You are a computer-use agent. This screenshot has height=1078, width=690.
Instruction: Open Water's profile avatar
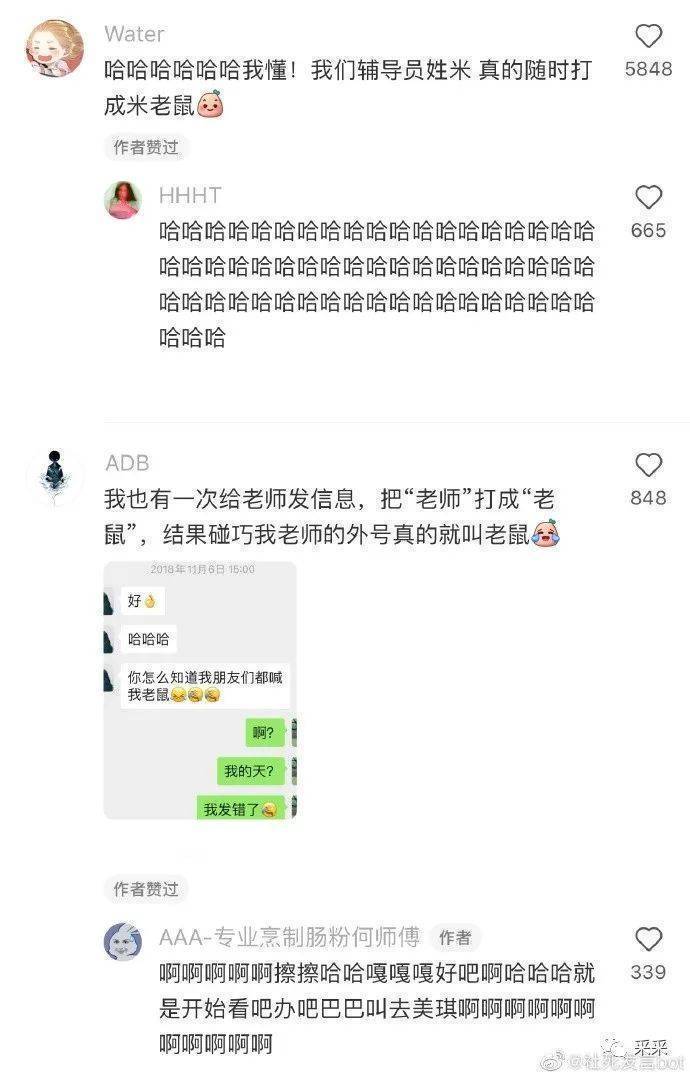coord(54,48)
